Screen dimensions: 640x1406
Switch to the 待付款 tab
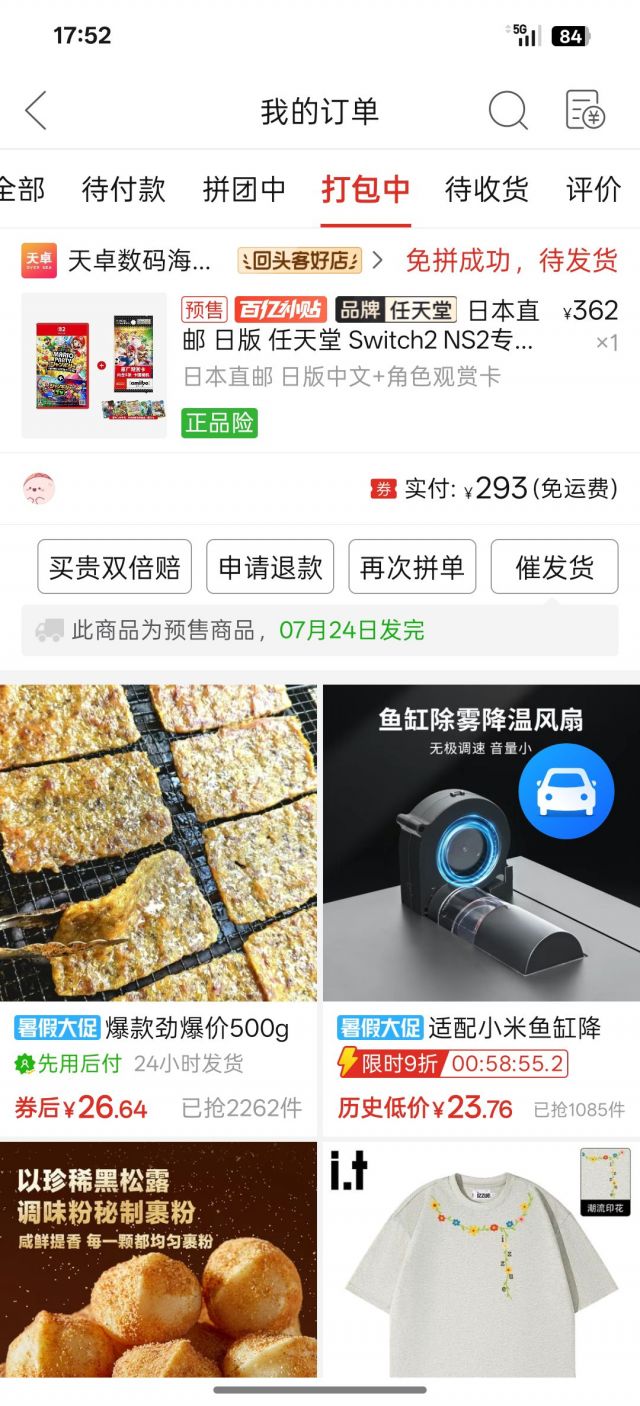(x=123, y=189)
